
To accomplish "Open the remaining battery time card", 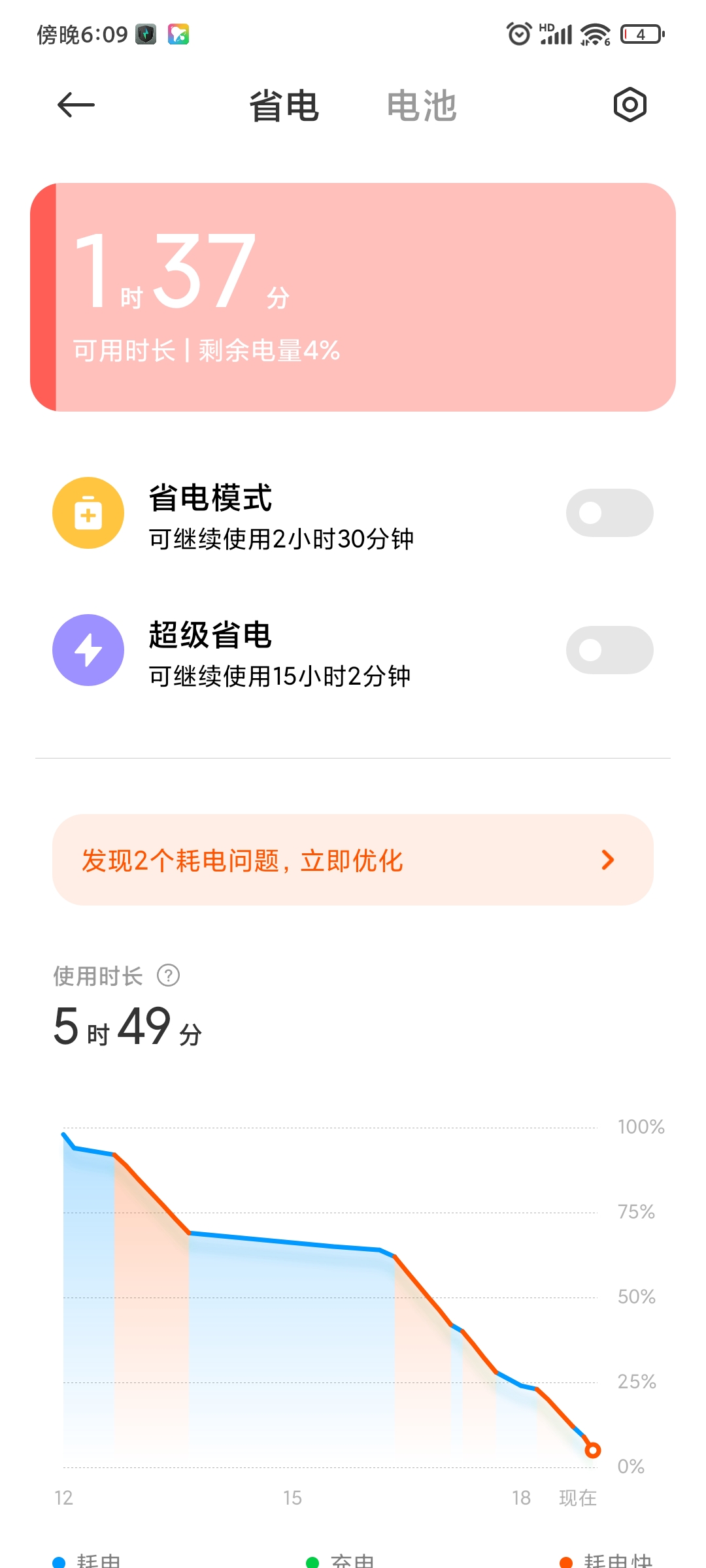I will [353, 297].
